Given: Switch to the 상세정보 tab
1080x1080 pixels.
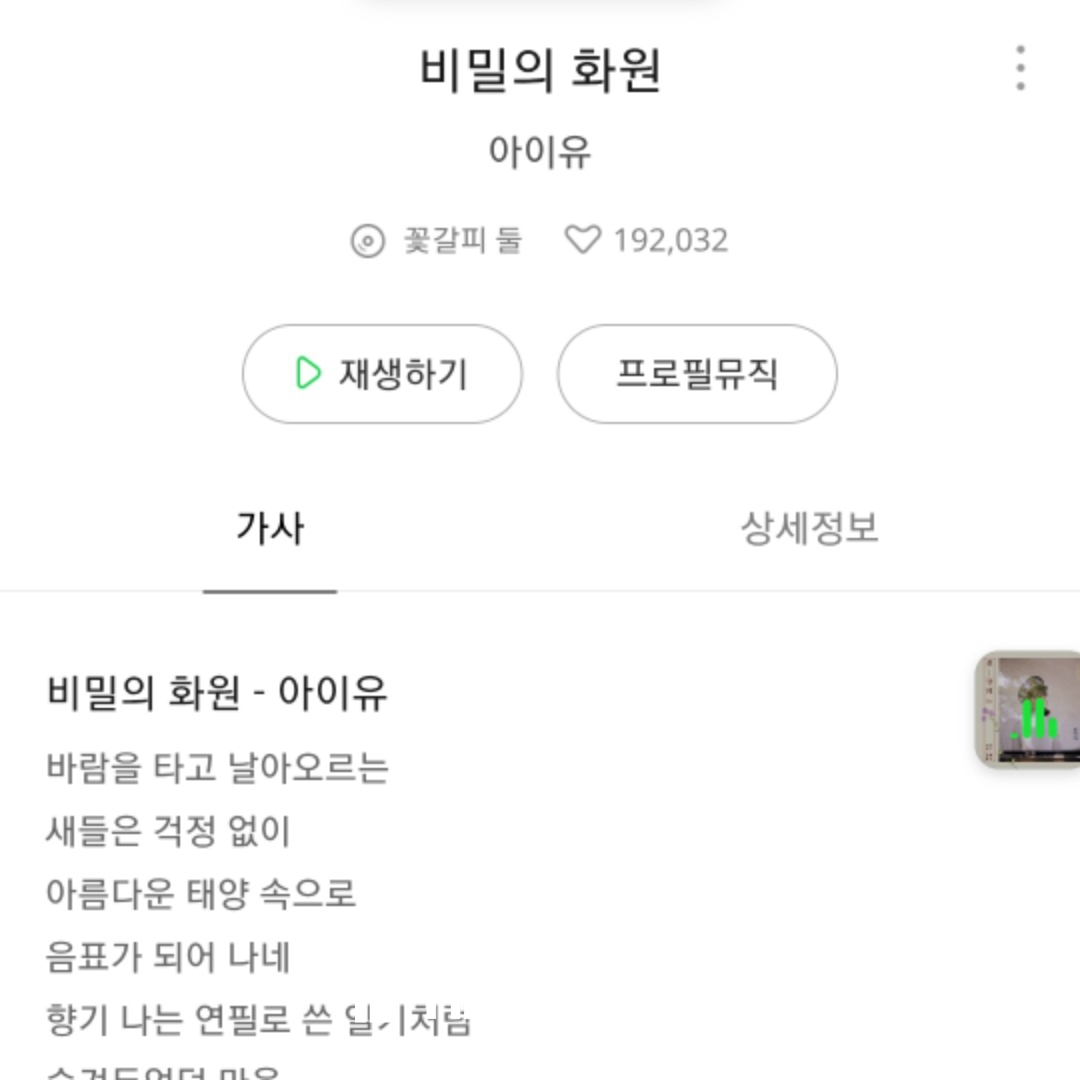Looking at the screenshot, I should click(809, 528).
